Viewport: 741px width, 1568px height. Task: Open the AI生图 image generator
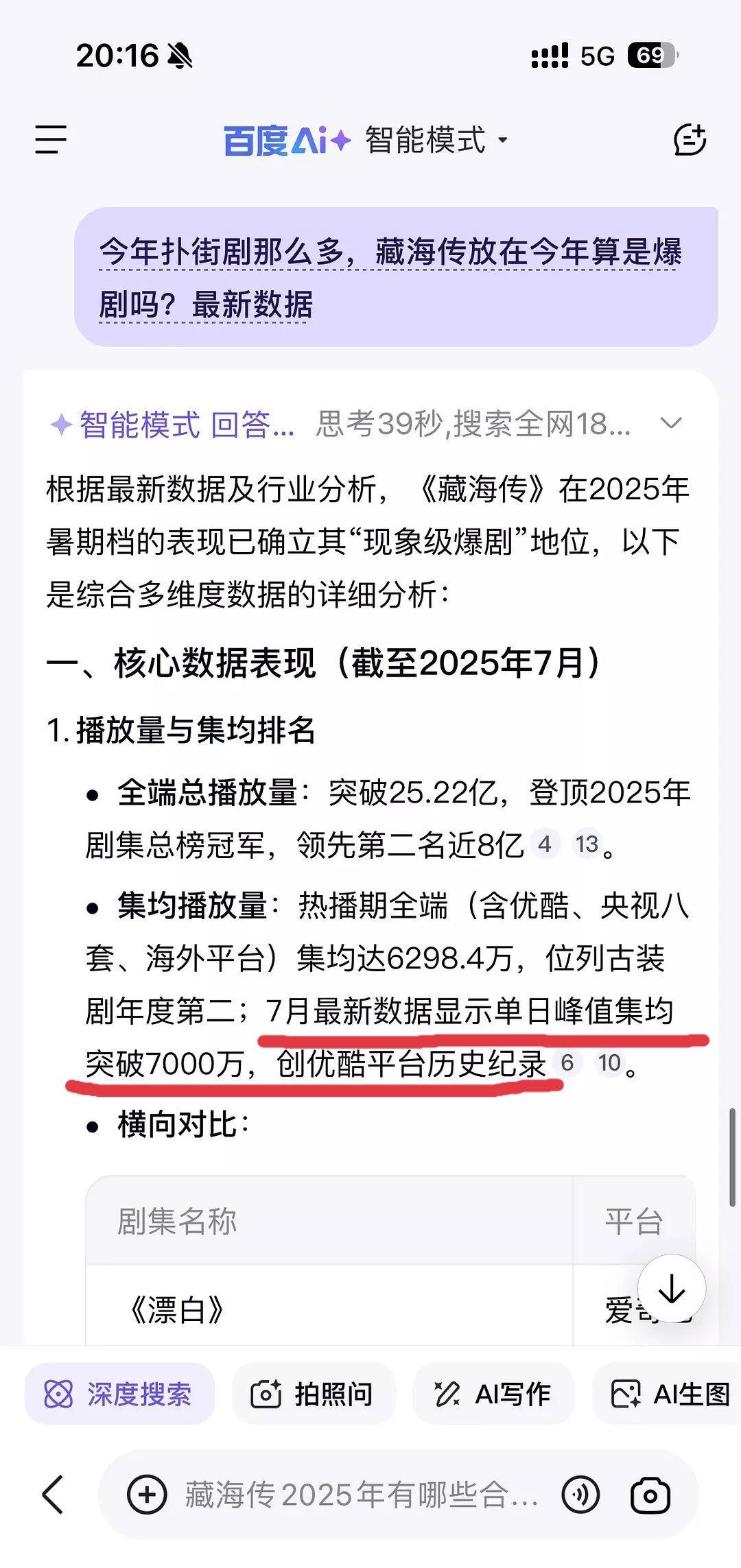tap(669, 1394)
